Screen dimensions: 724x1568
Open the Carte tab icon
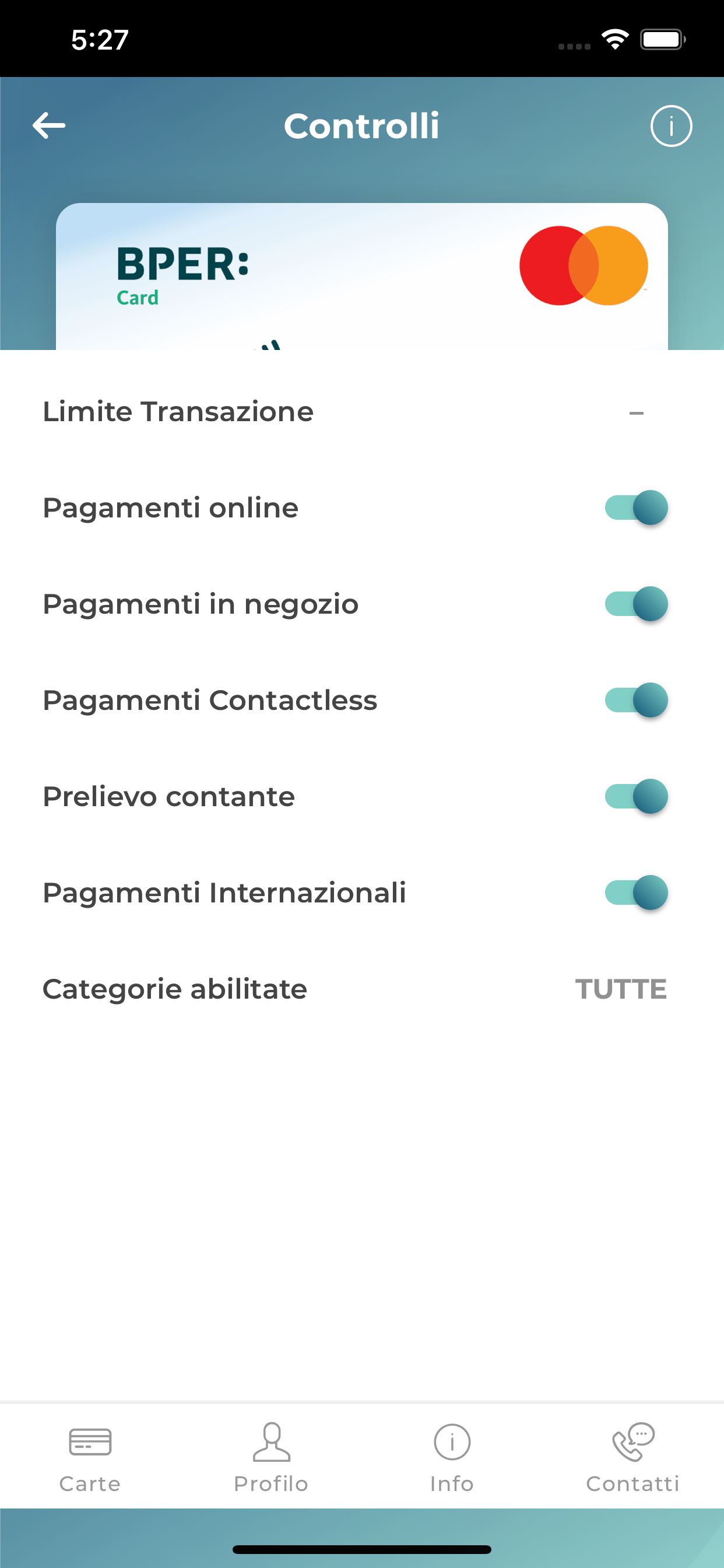(x=89, y=1441)
